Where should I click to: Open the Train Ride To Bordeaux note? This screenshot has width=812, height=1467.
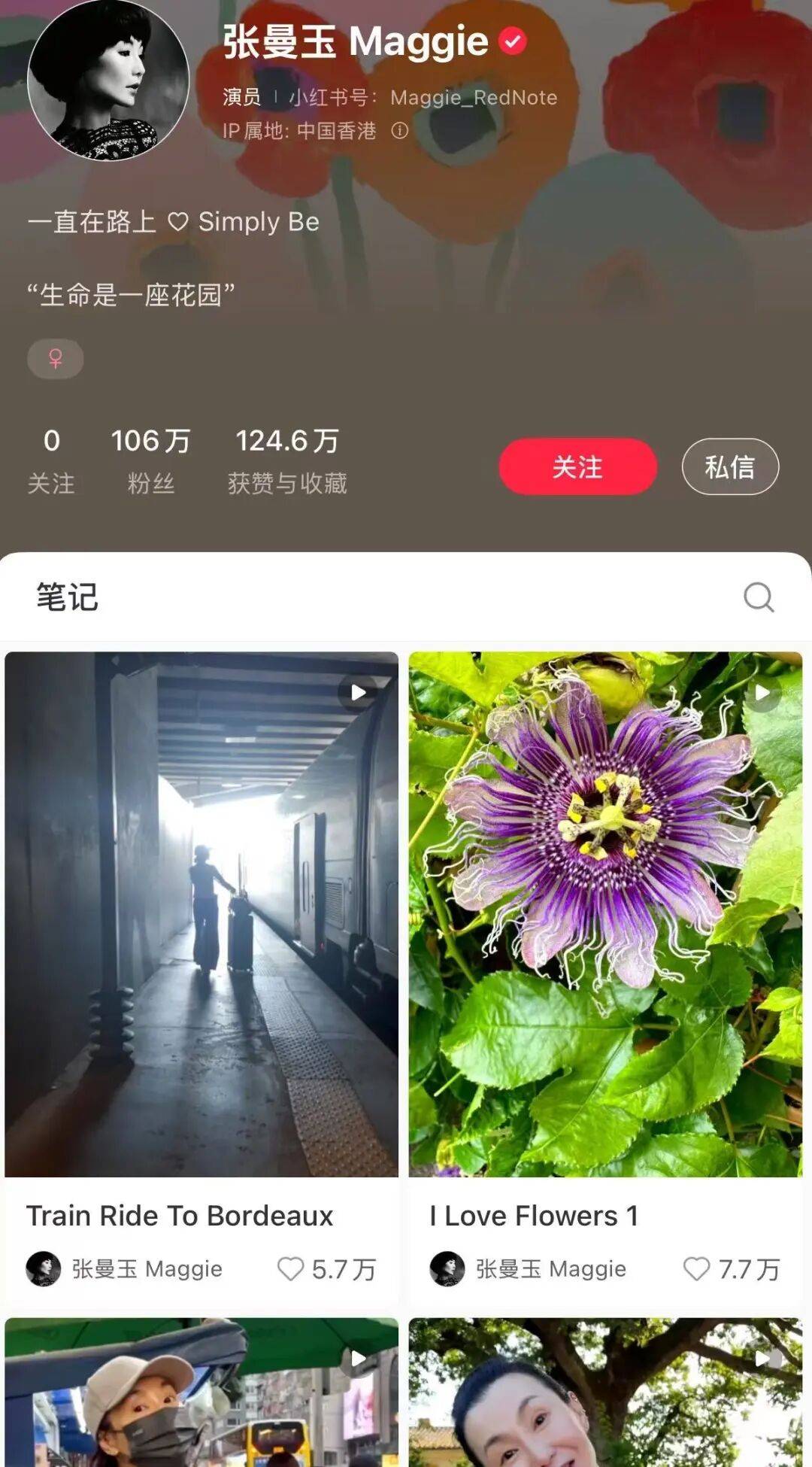point(201,914)
